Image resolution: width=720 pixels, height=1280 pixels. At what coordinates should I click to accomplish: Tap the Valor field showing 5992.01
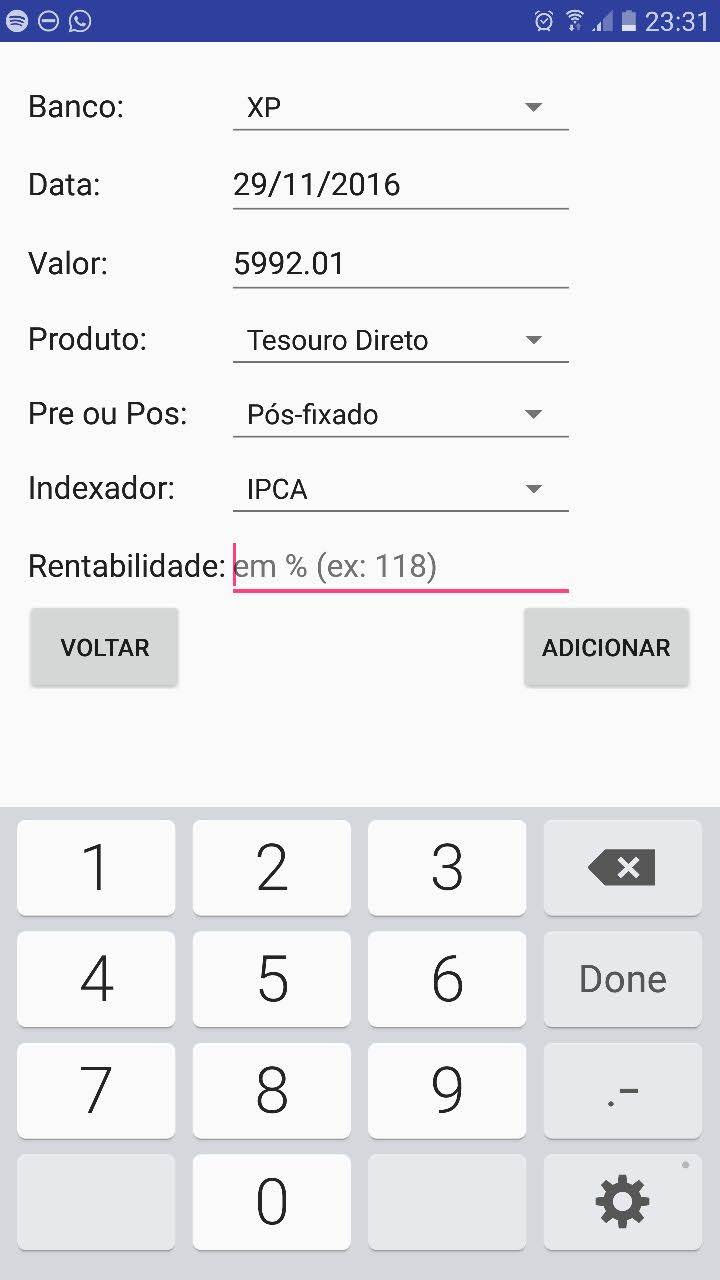[x=400, y=264]
